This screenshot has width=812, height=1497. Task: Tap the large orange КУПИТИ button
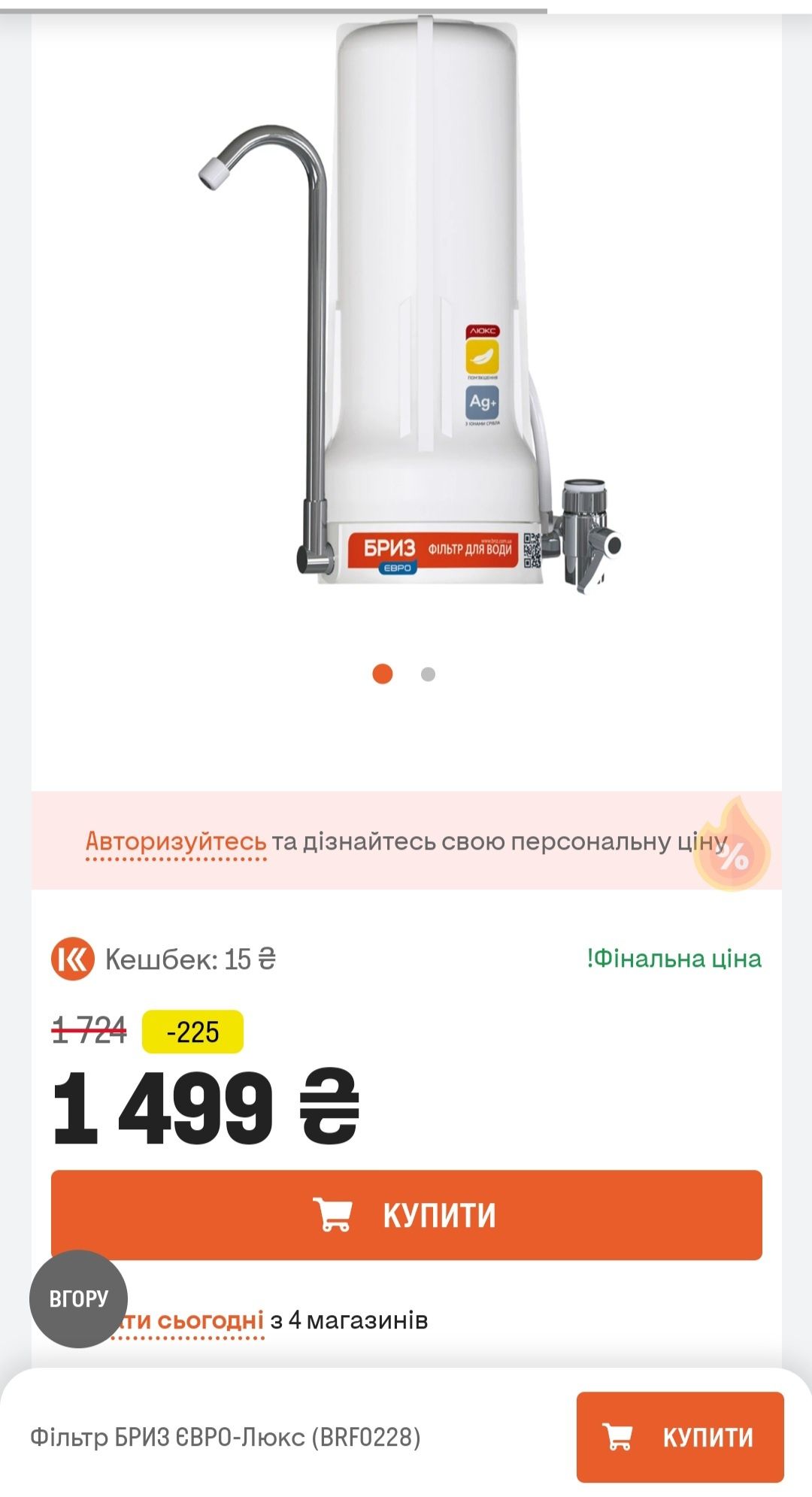click(x=406, y=1214)
